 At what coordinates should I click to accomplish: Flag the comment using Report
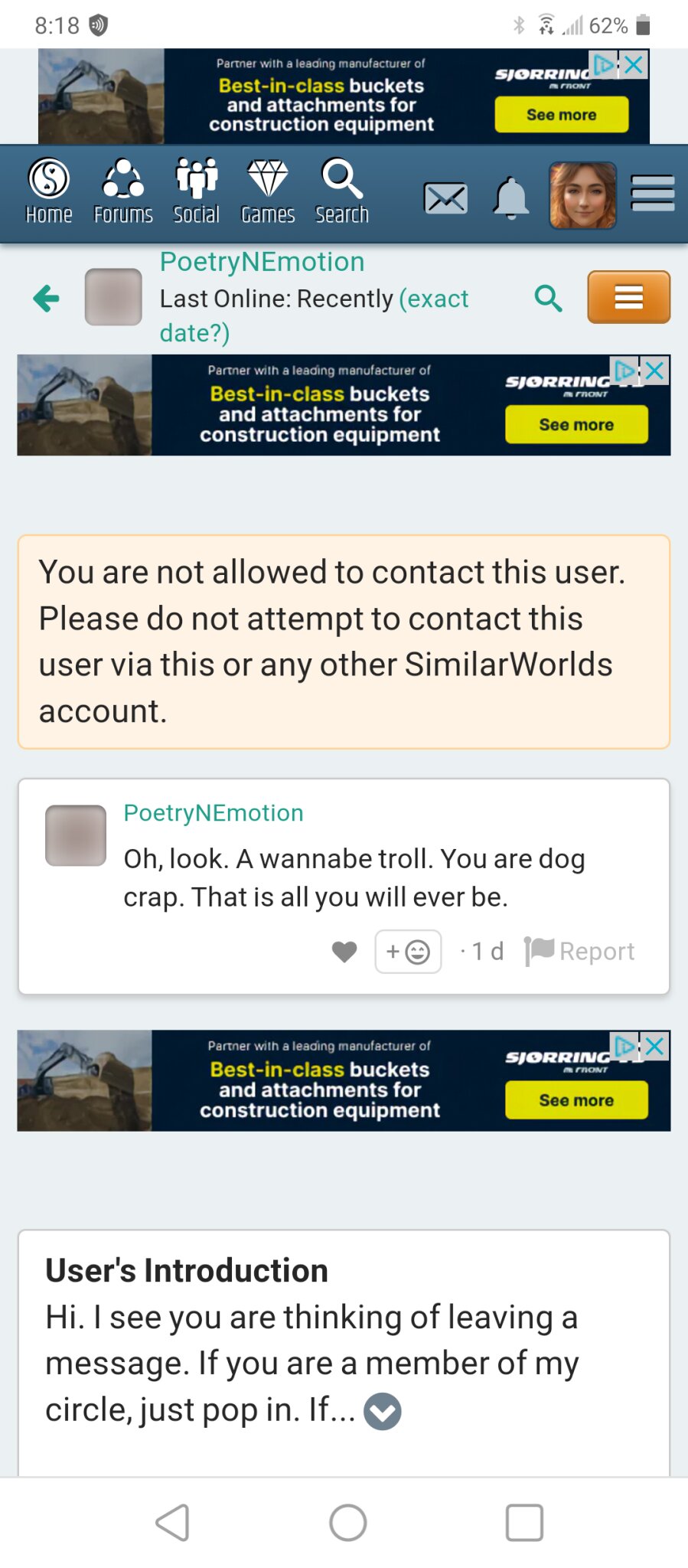(579, 951)
